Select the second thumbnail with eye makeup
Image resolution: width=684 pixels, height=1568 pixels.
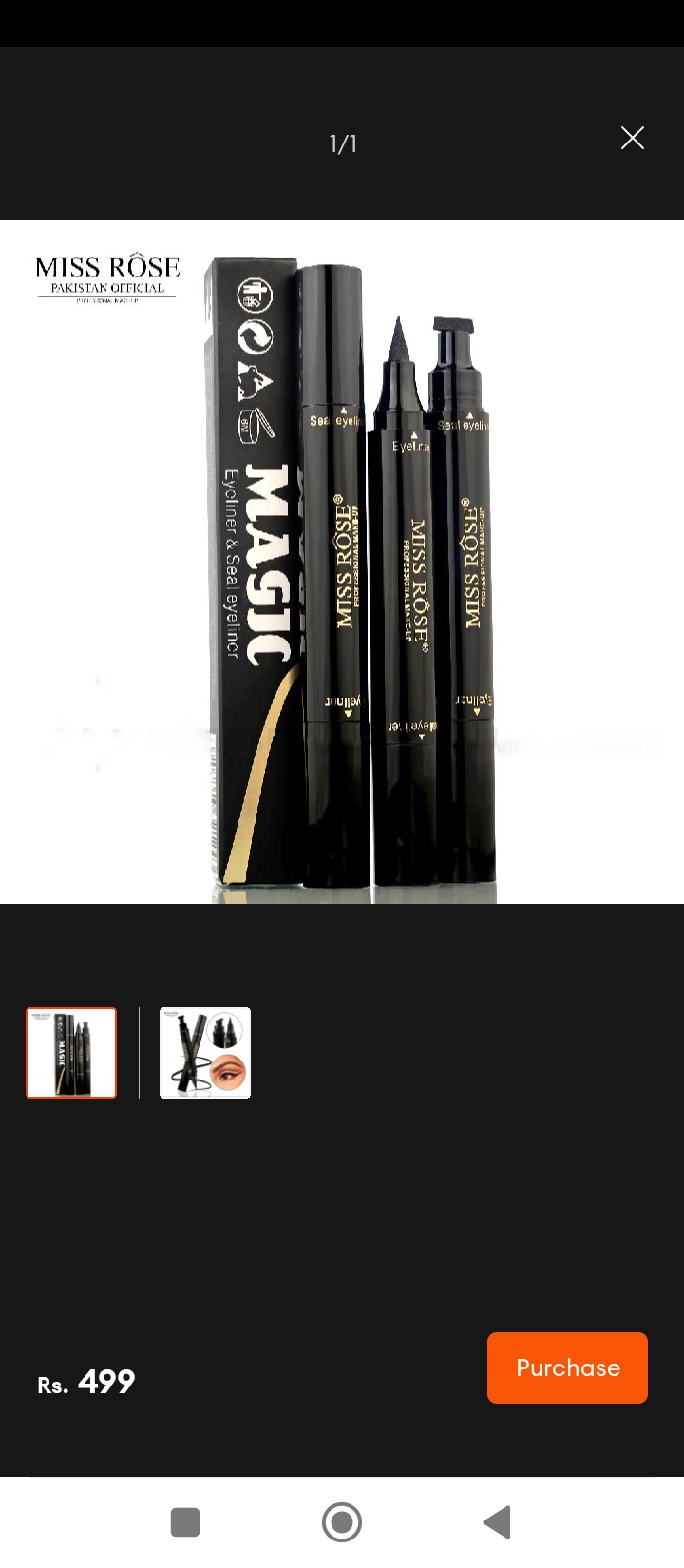tap(205, 1053)
